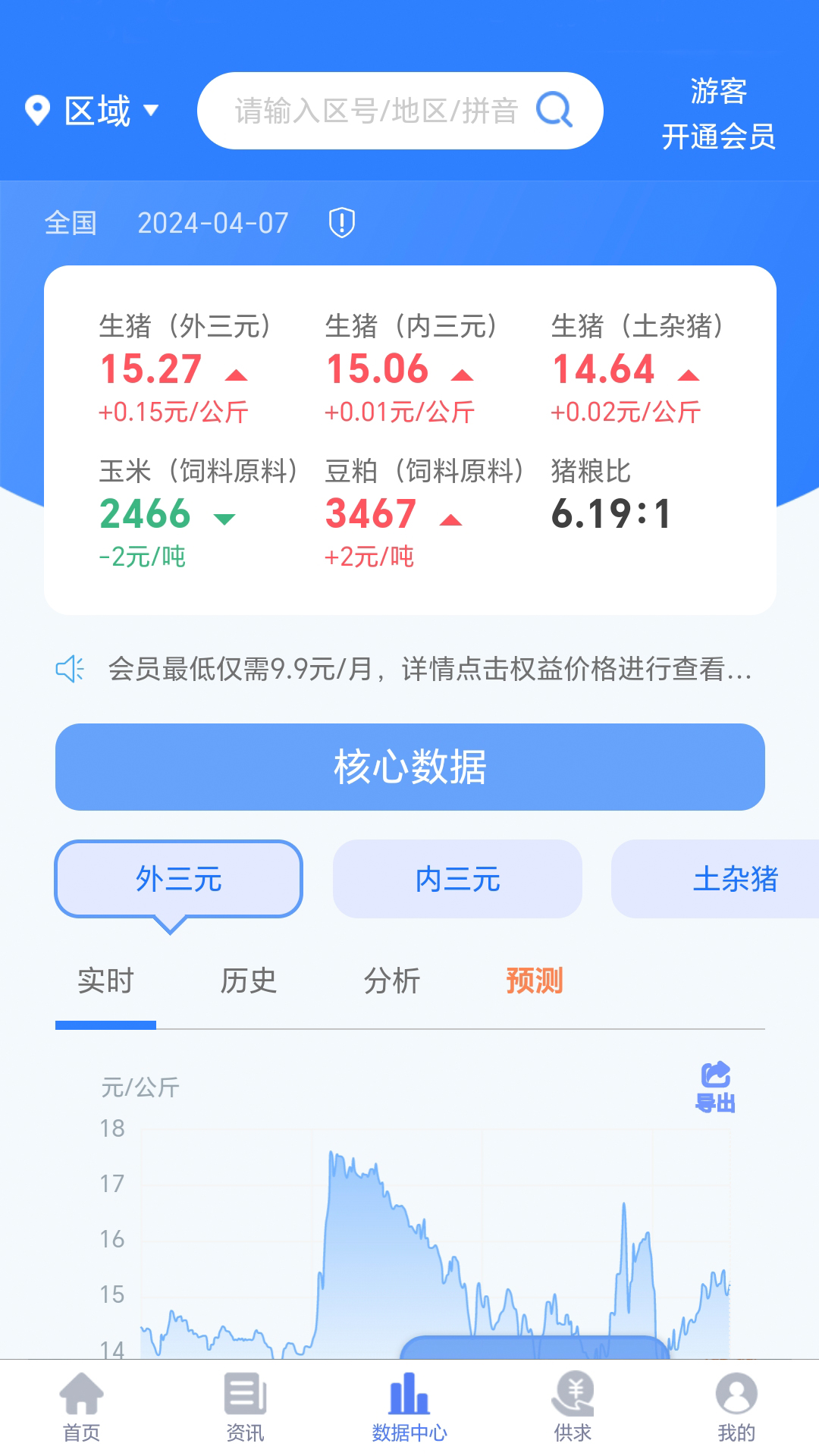Click the shield warning icon beside the date
This screenshot has height=1456, width=819.
[x=340, y=221]
